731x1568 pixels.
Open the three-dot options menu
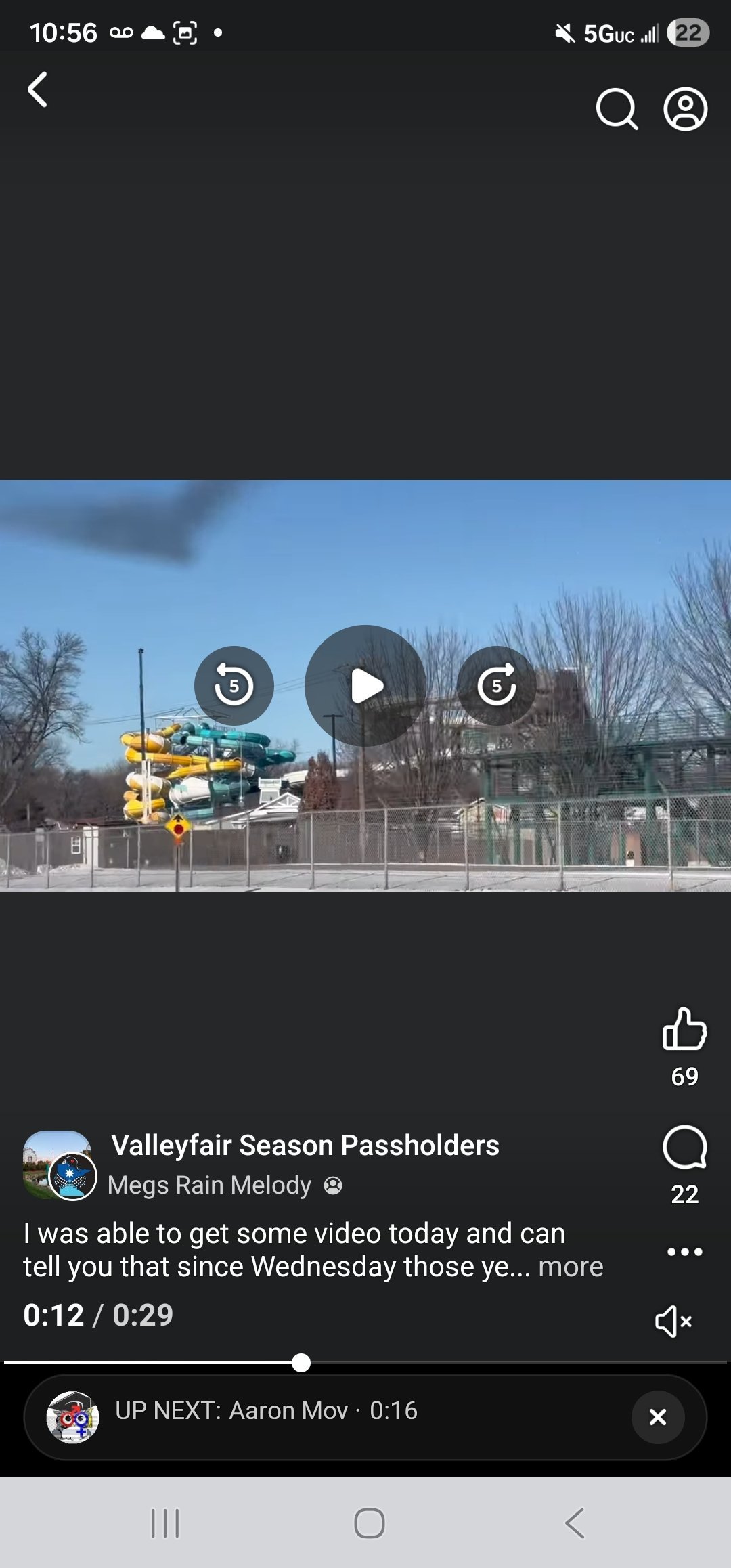[x=684, y=1252]
